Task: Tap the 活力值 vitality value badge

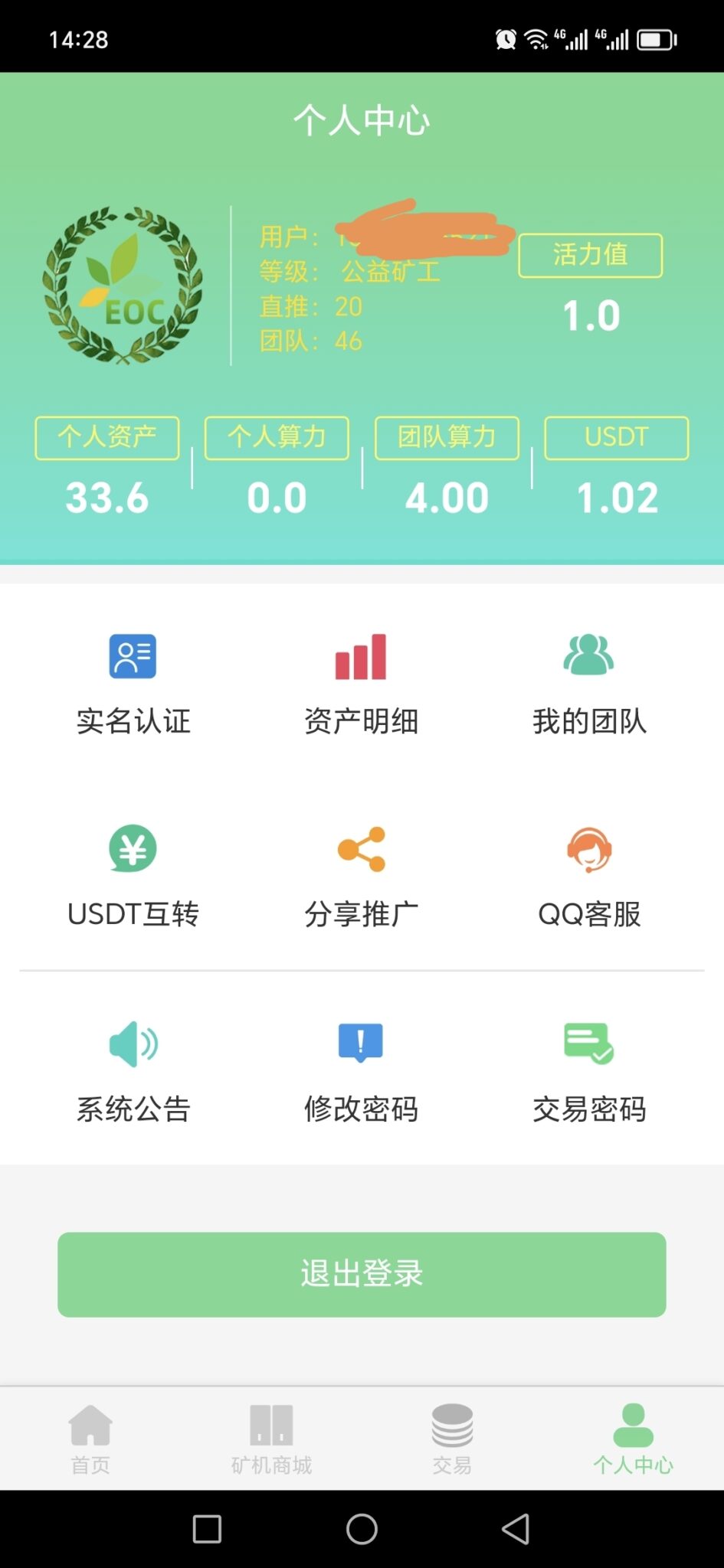Action: tap(590, 255)
